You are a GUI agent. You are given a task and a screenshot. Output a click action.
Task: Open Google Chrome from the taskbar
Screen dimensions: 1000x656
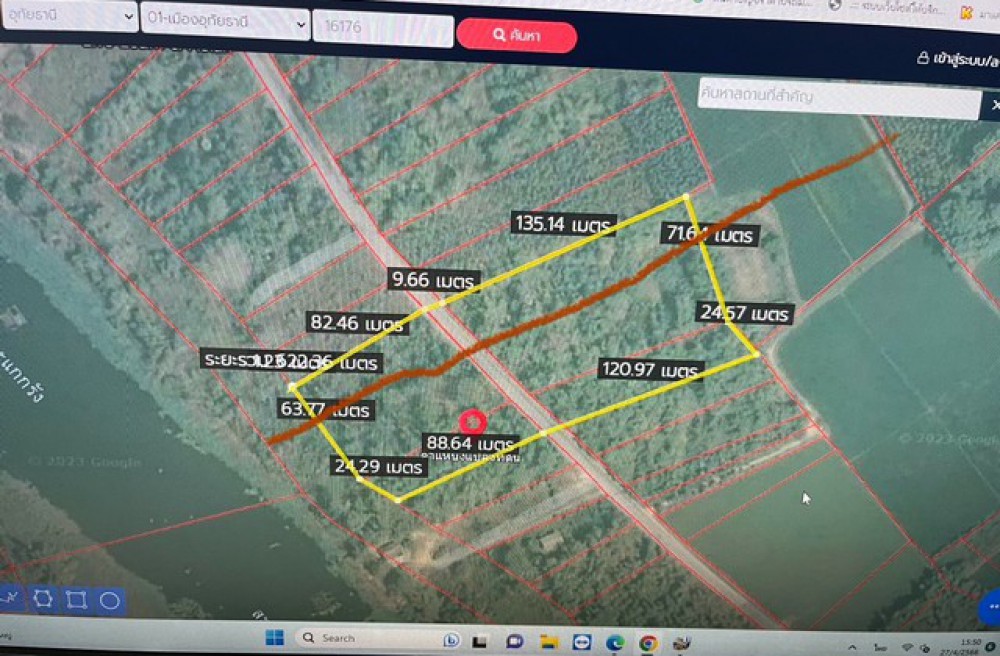click(648, 643)
